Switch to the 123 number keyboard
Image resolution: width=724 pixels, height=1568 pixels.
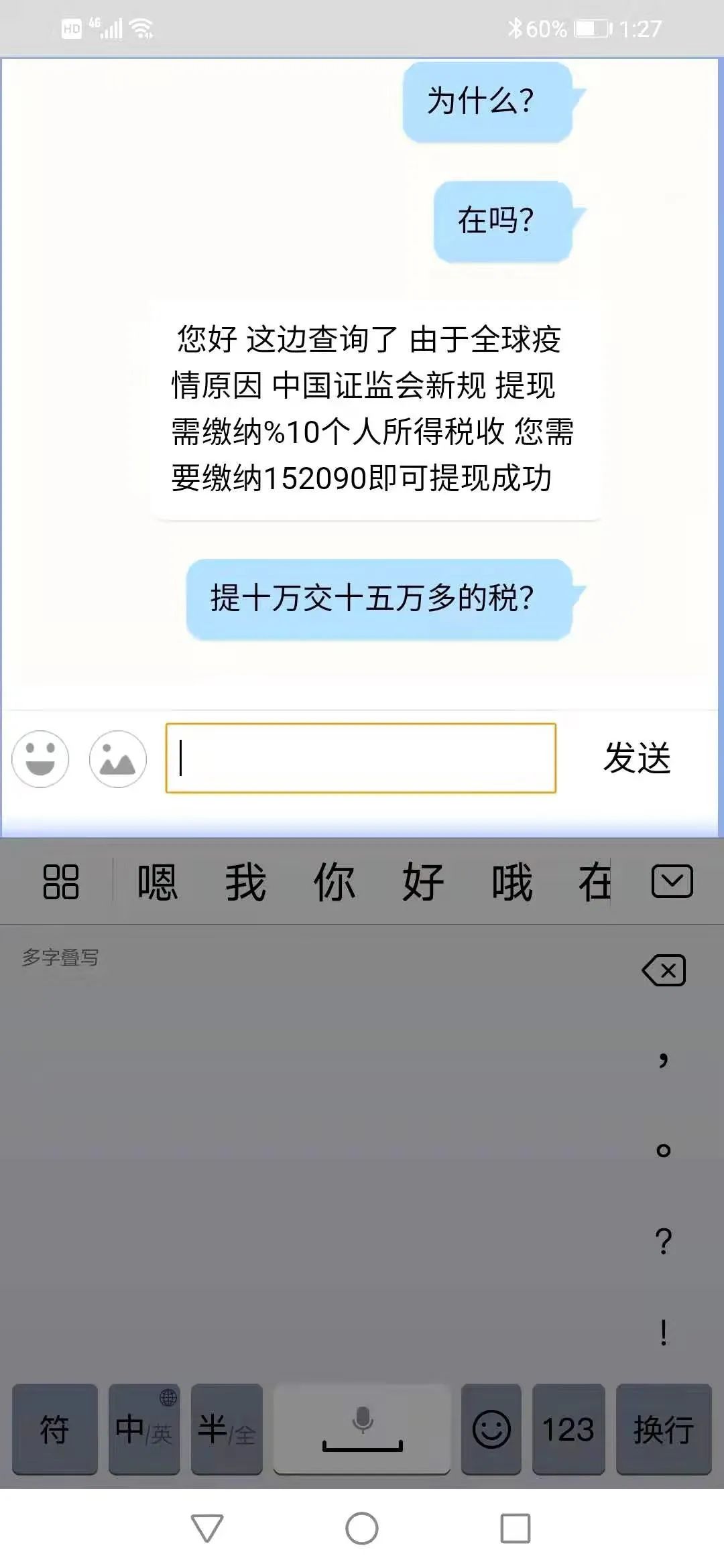click(x=568, y=1429)
